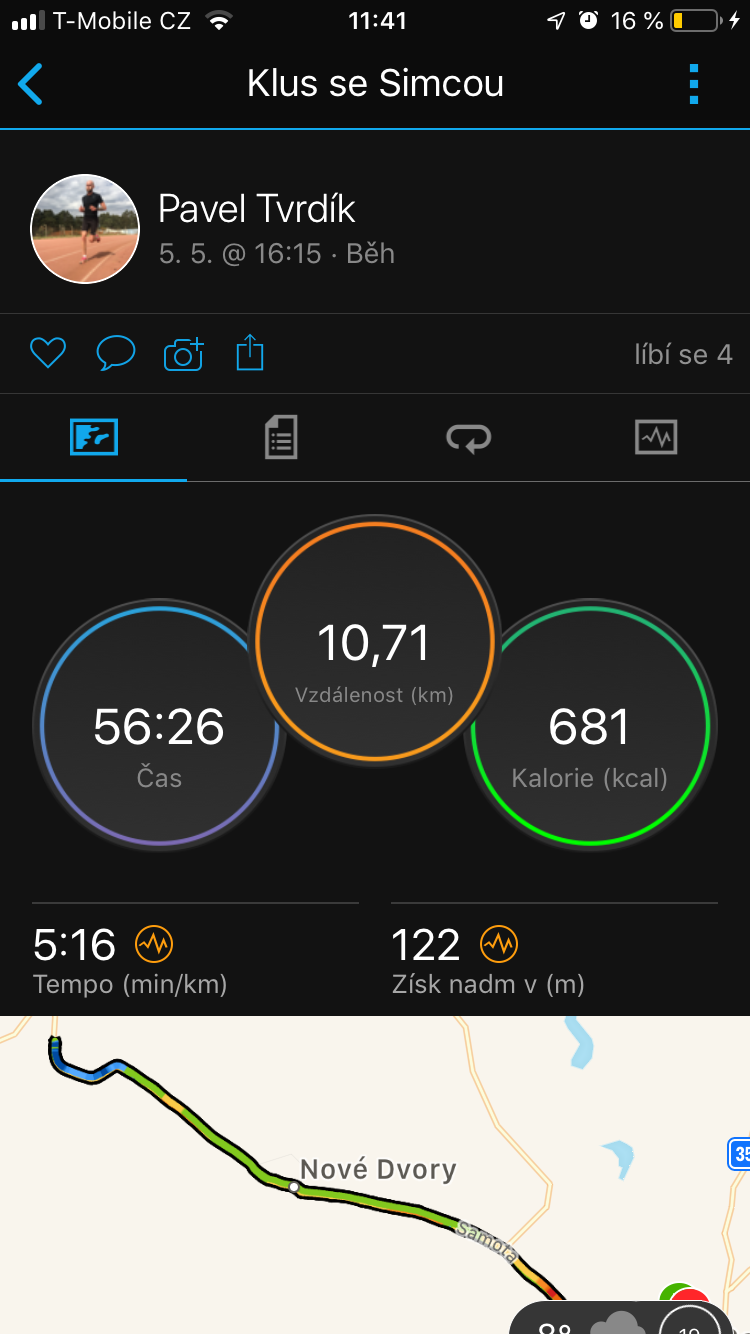The width and height of the screenshot is (750, 1334).
Task: Open the three-dot overflow menu
Action: click(694, 84)
